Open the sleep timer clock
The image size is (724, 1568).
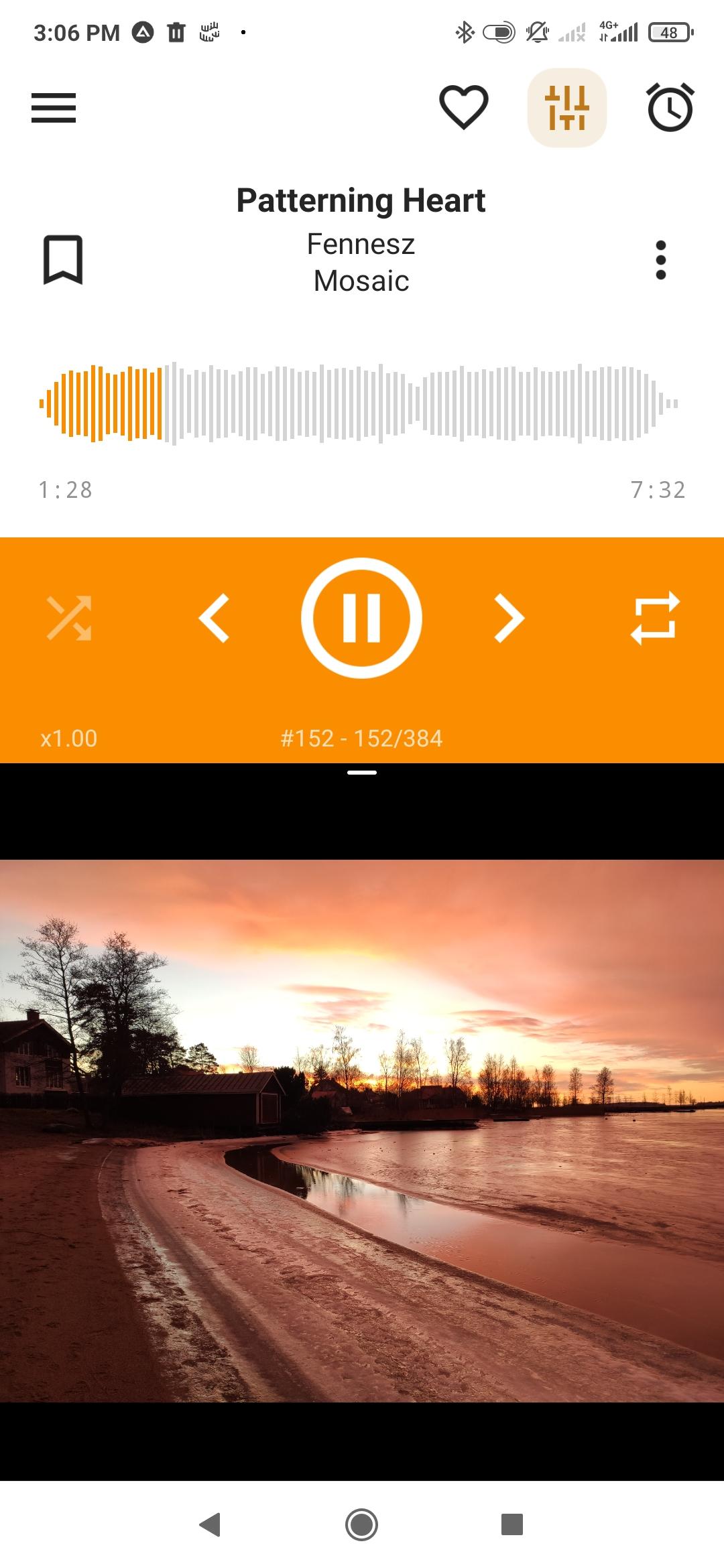[x=670, y=107]
